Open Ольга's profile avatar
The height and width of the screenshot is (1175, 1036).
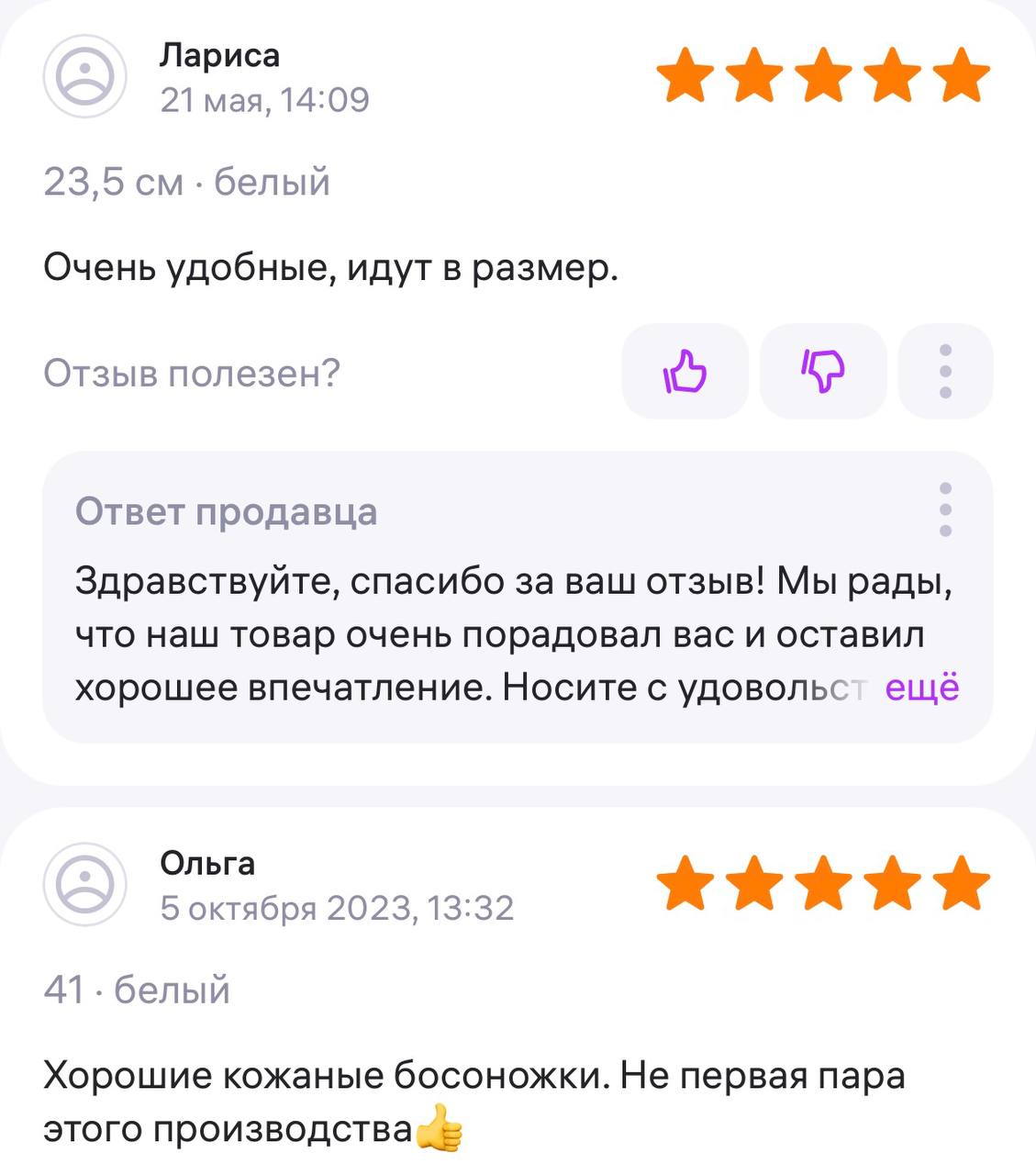[x=84, y=884]
